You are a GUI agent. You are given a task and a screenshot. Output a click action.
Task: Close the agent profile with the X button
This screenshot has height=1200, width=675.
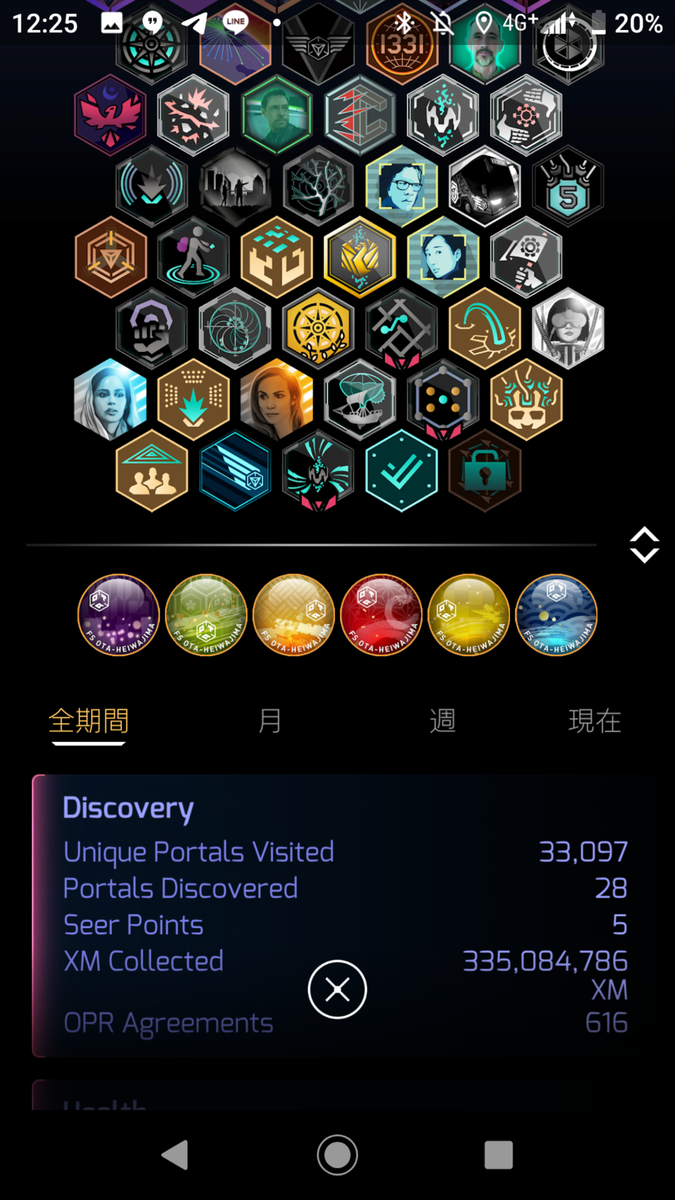click(337, 990)
